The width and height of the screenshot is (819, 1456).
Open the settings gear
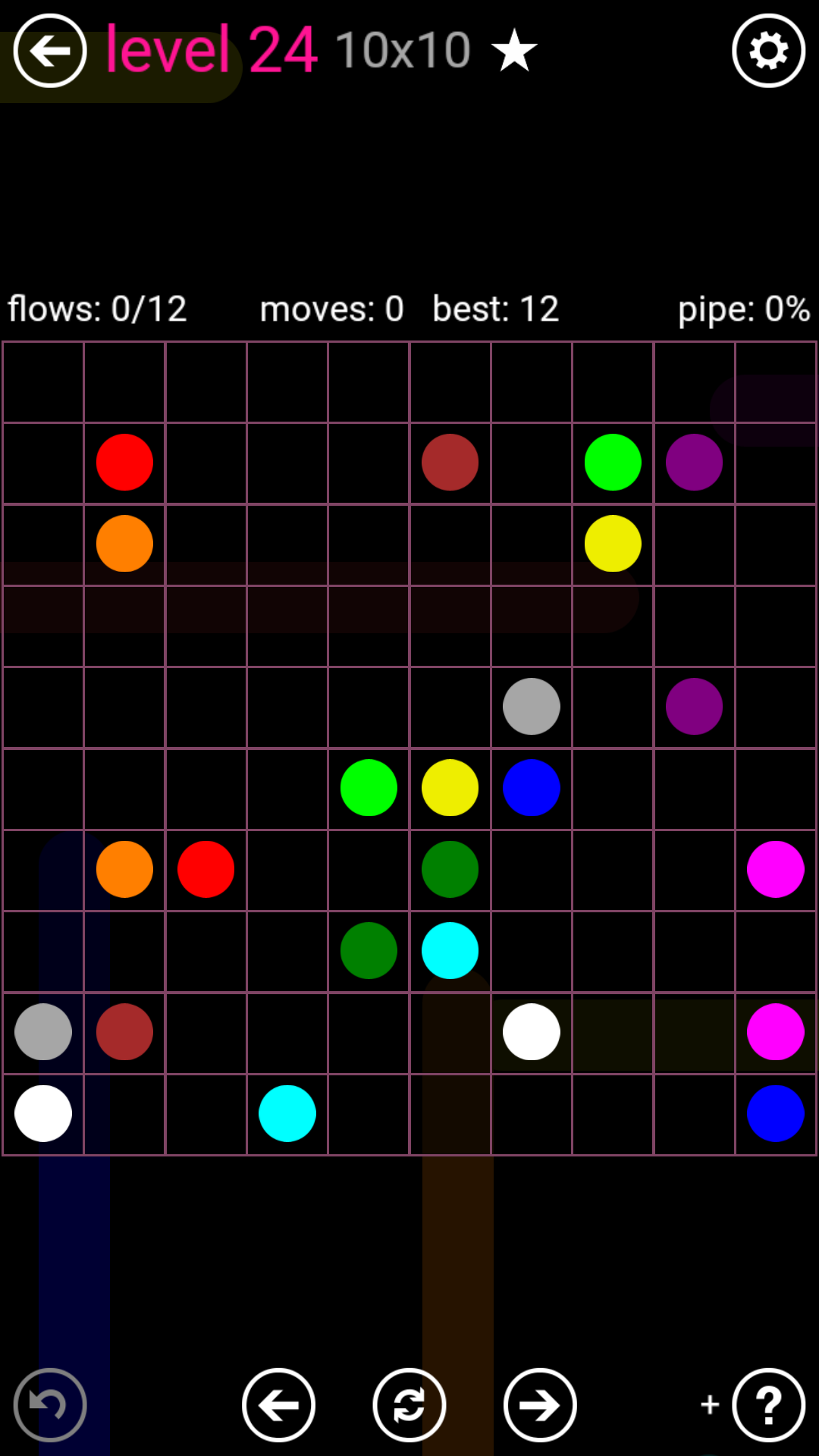coord(768,51)
